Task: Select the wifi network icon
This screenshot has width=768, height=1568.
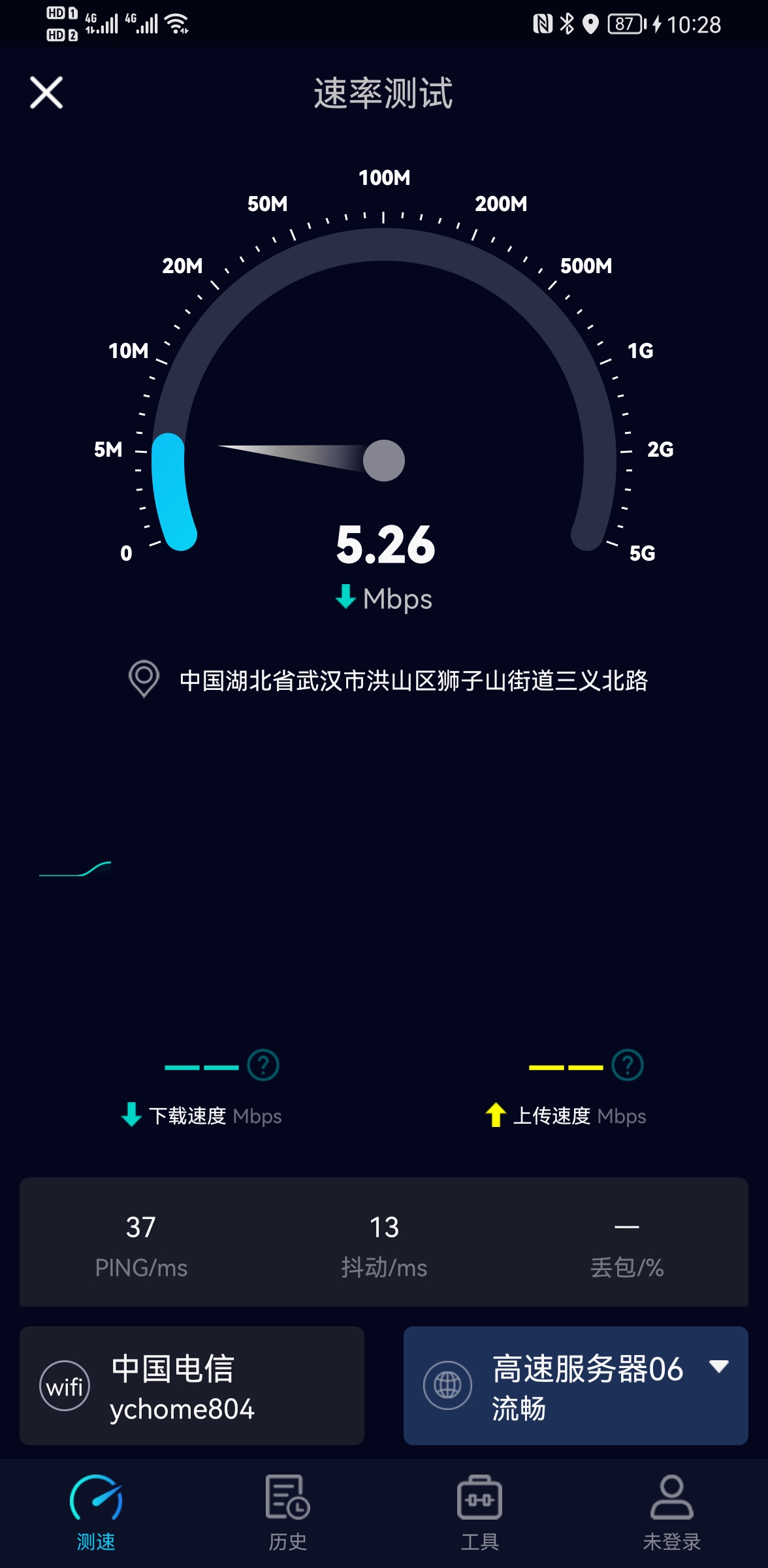Action: tap(65, 1385)
